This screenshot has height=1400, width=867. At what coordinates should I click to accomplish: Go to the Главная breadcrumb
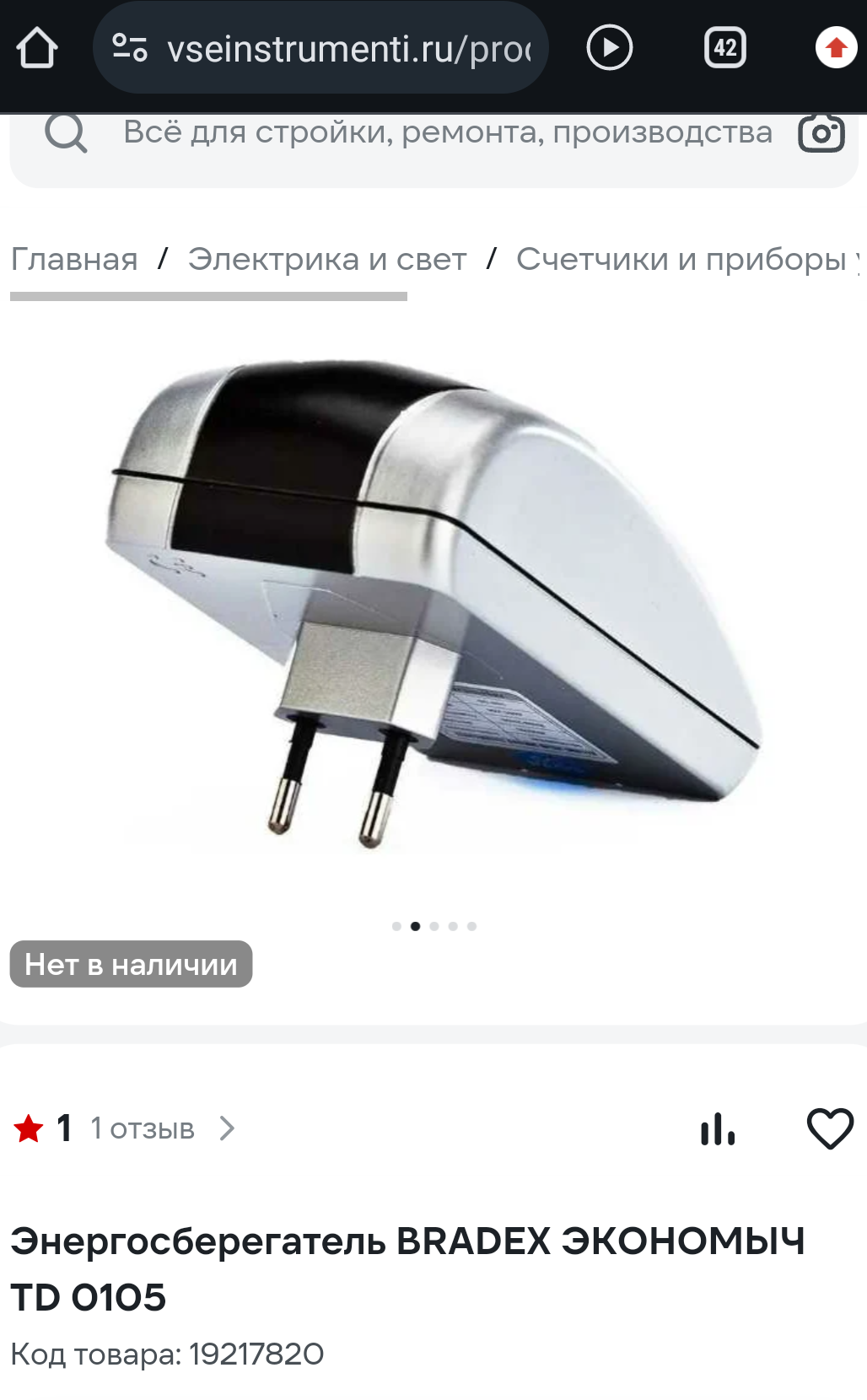point(74,260)
